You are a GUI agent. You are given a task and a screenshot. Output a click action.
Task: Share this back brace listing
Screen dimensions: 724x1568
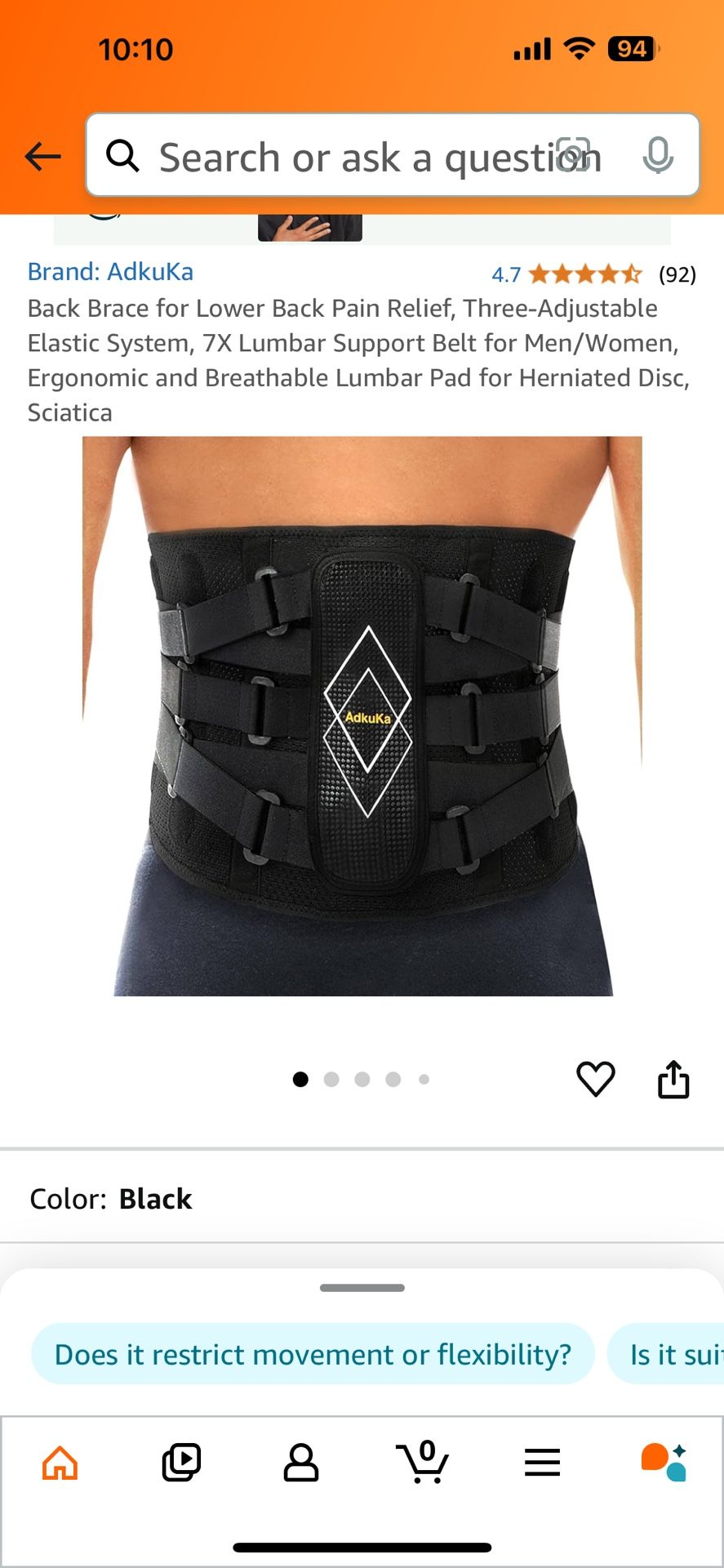673,1079
